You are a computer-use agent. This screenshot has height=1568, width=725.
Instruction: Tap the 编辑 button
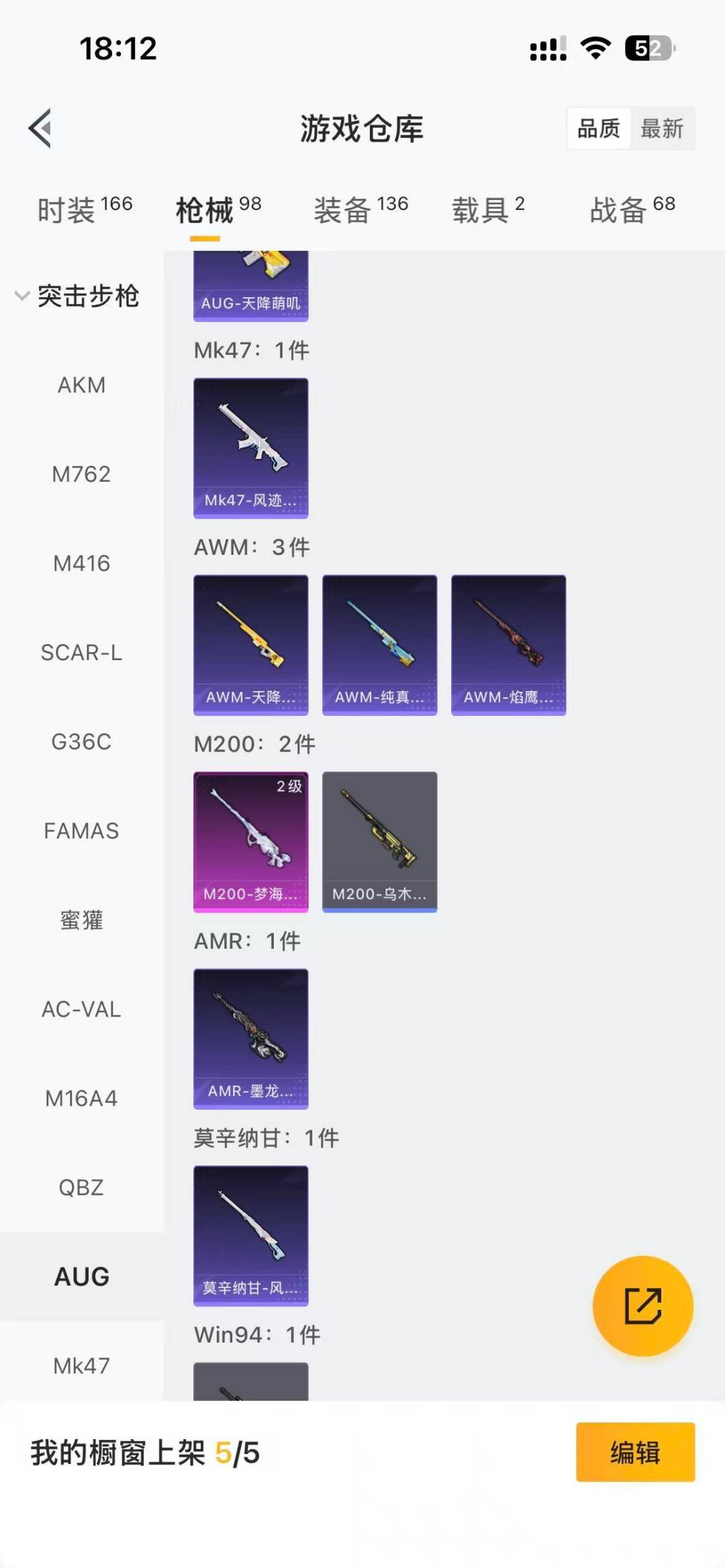(634, 1452)
